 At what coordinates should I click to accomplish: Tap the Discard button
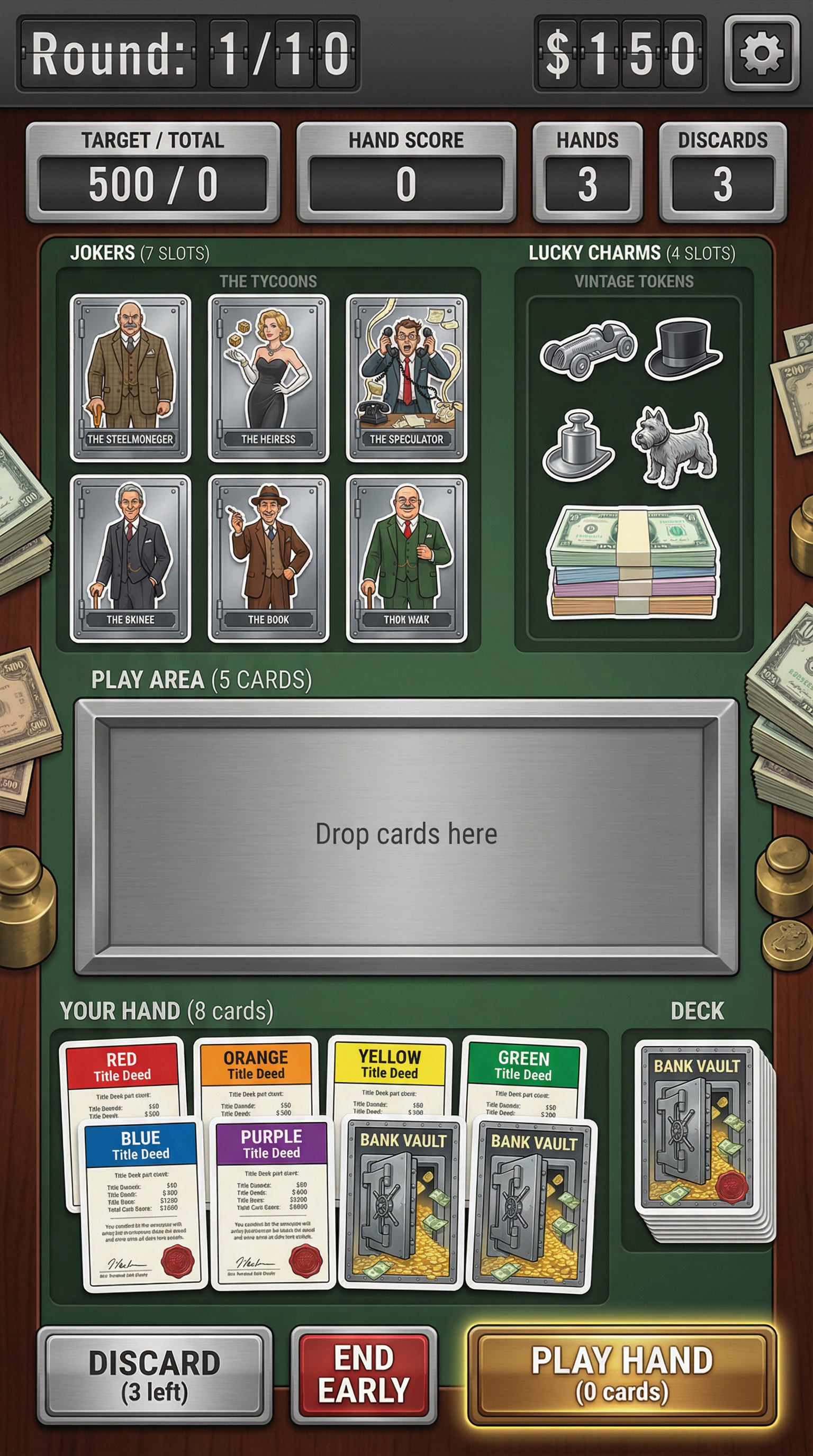click(155, 1376)
